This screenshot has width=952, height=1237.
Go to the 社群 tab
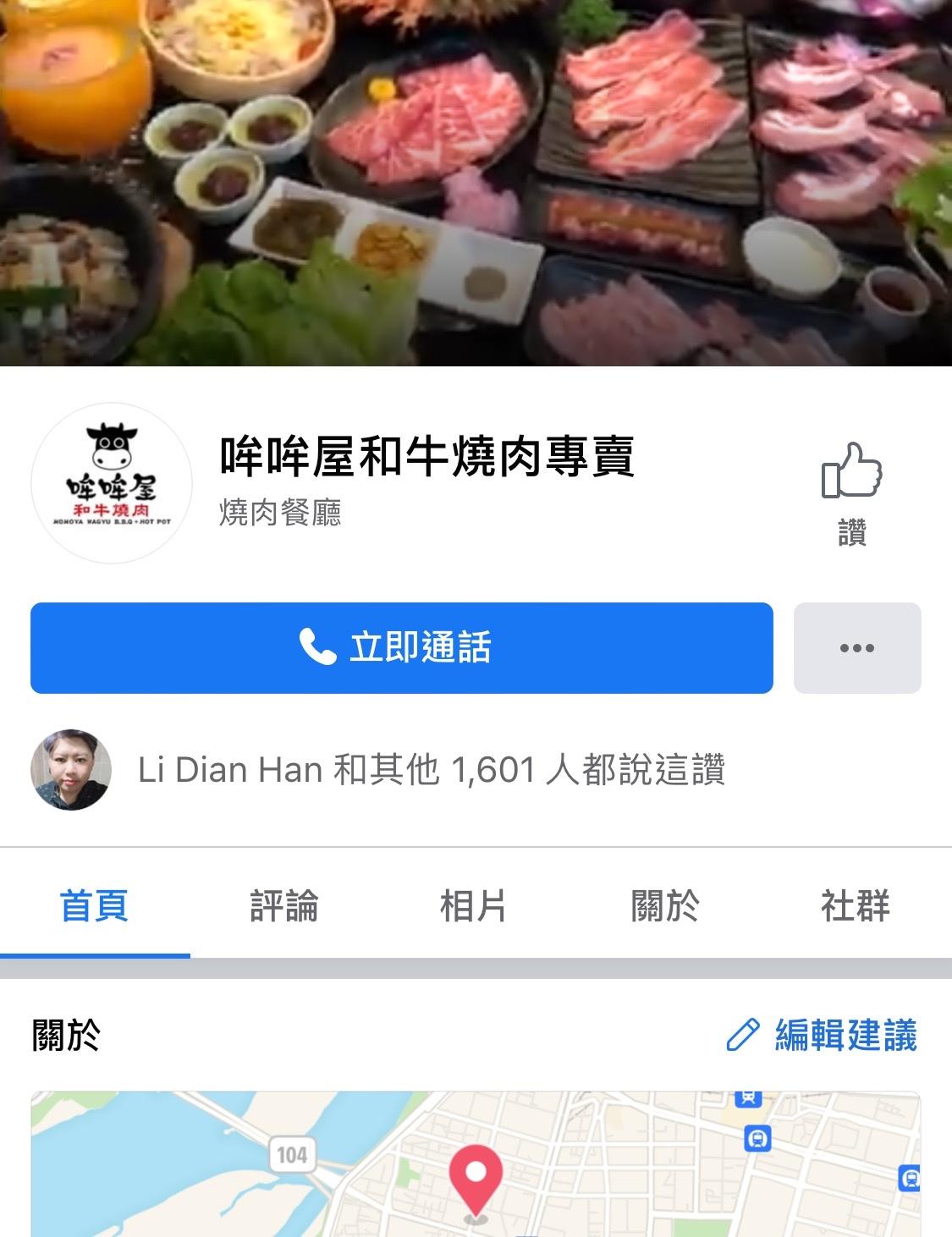pos(855,905)
